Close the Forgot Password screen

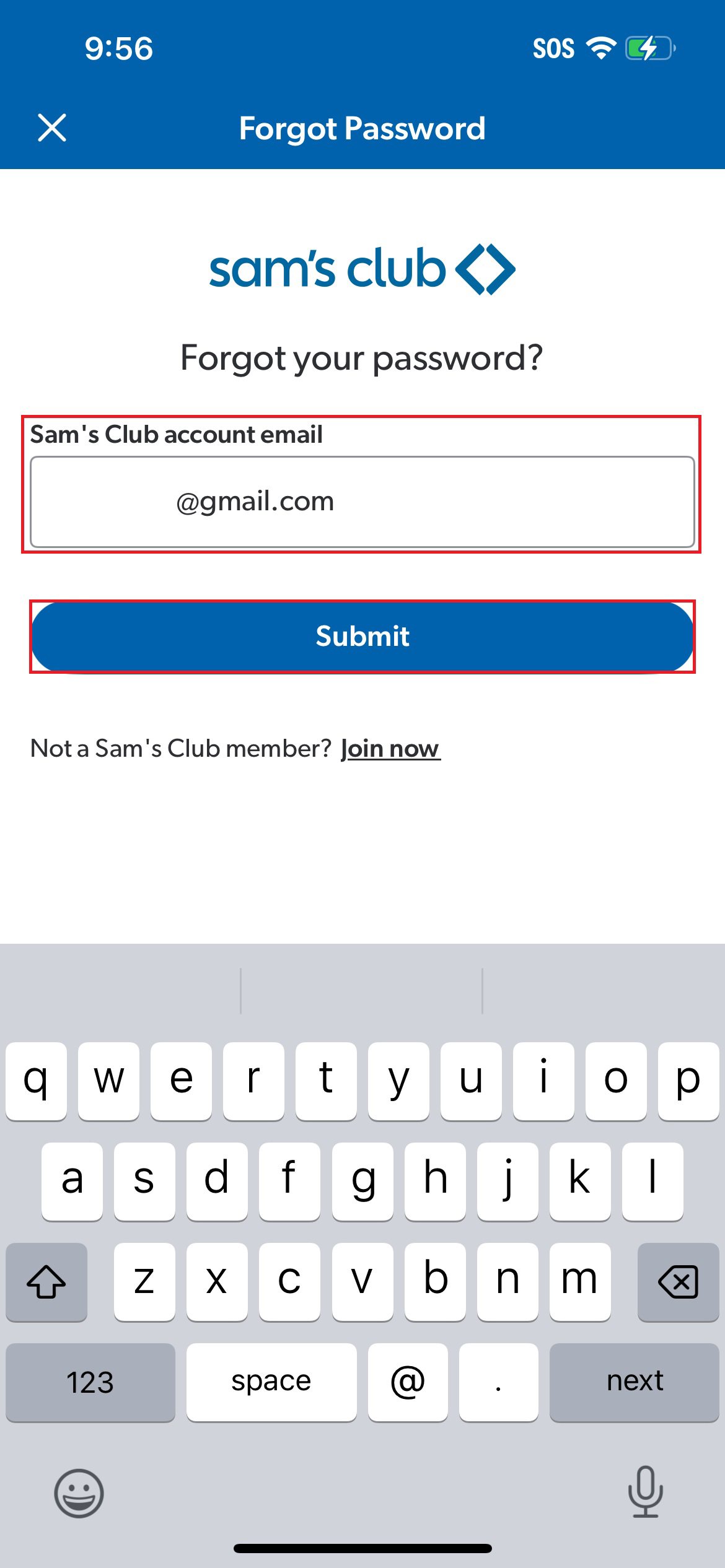point(52,128)
